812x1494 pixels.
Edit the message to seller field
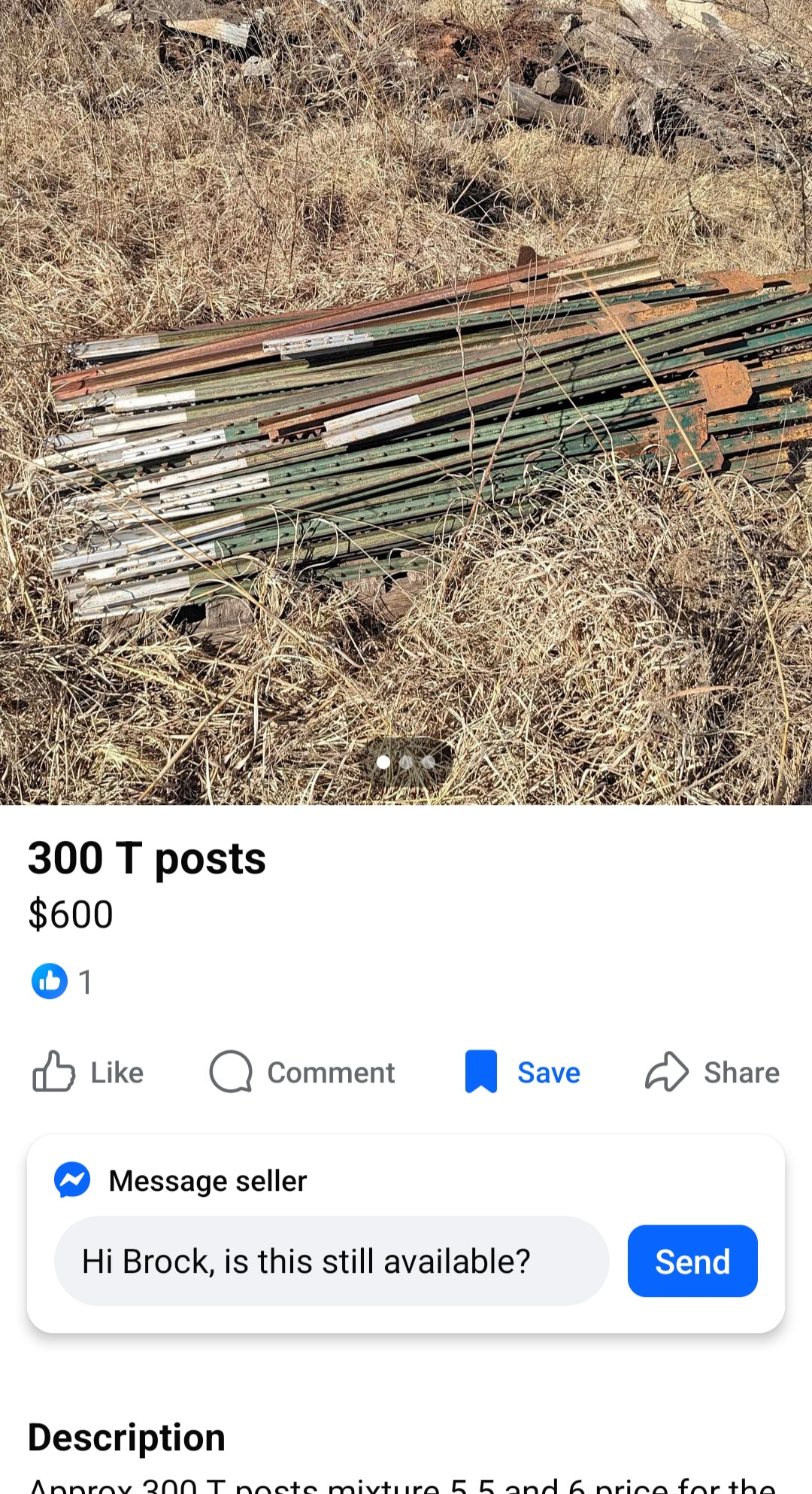(x=331, y=1261)
